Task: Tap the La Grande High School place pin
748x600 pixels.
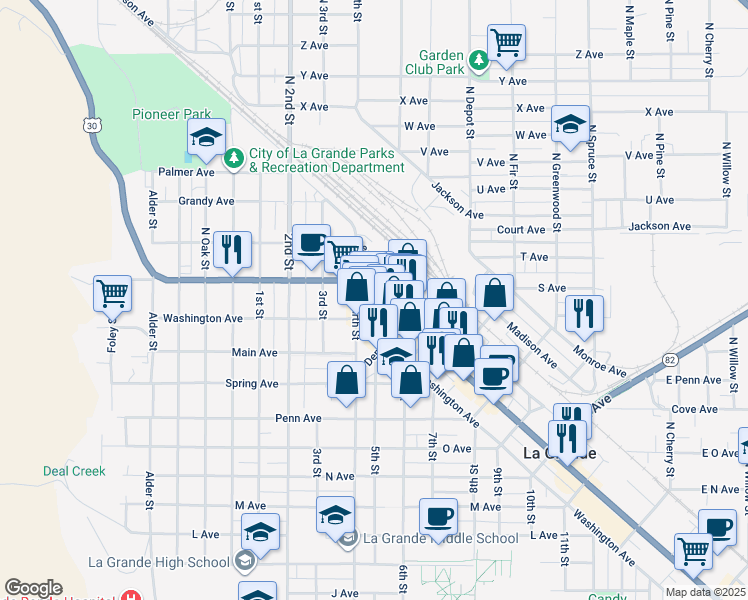Action: [x=245, y=561]
